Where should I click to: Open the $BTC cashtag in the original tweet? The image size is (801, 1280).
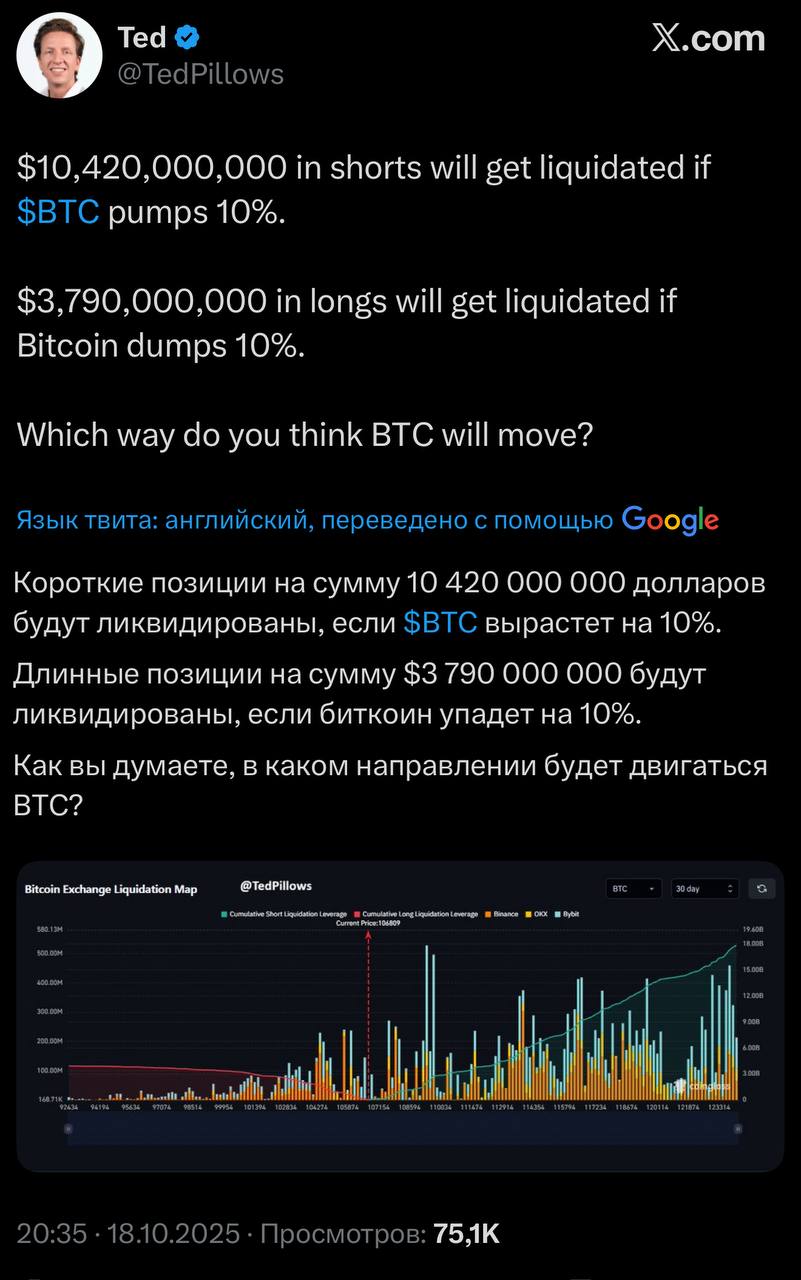(x=58, y=213)
